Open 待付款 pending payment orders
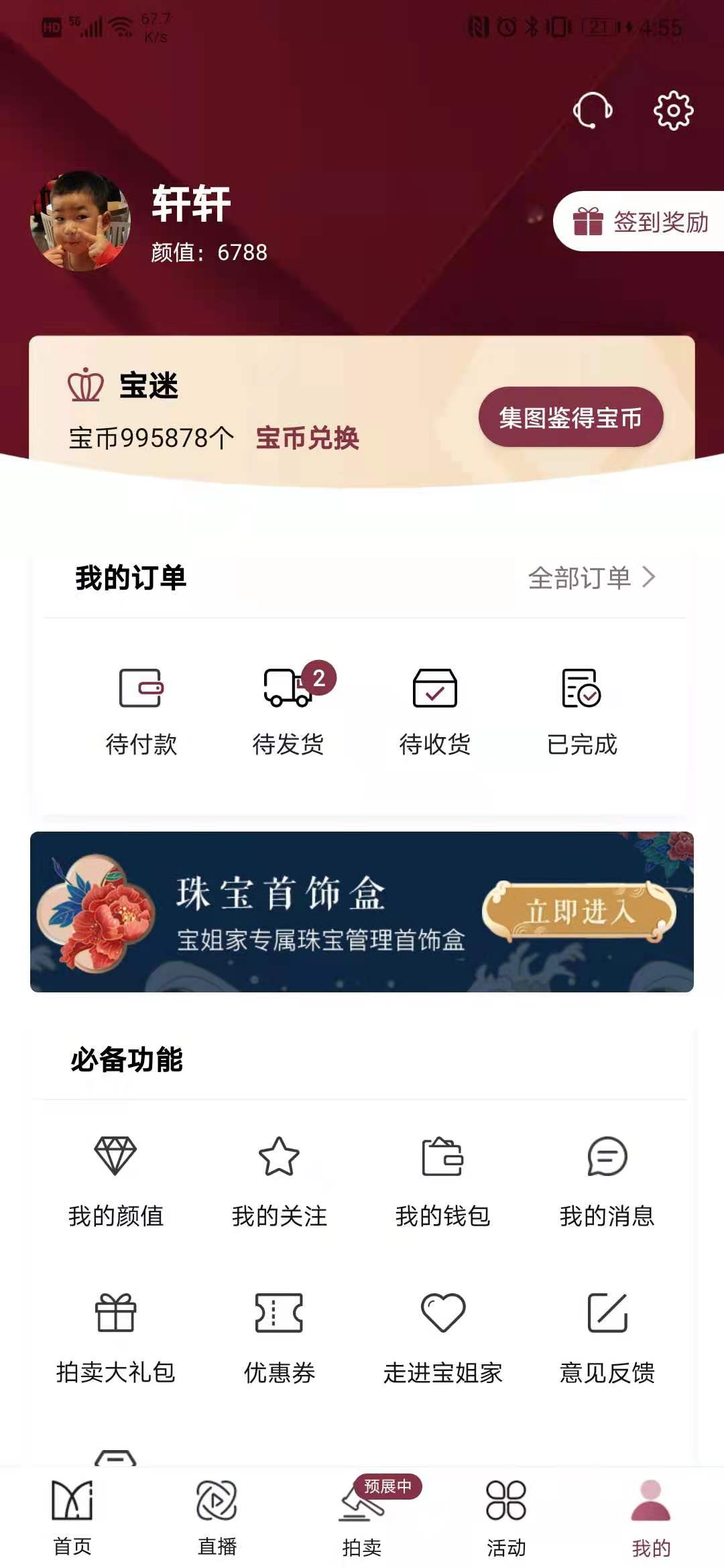Screen dimensions: 724x1568 click(x=141, y=710)
